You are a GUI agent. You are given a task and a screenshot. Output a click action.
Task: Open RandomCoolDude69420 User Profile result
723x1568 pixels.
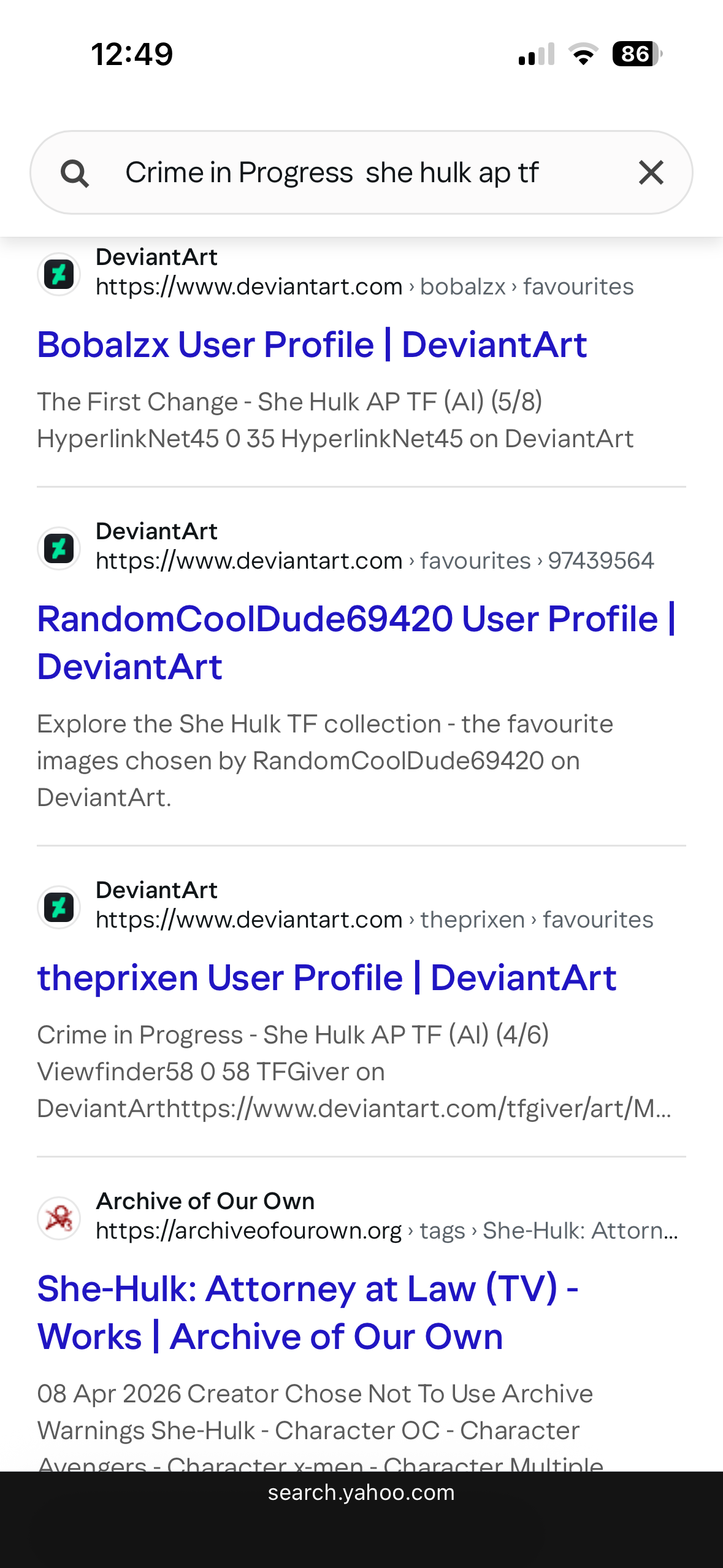[x=356, y=642]
